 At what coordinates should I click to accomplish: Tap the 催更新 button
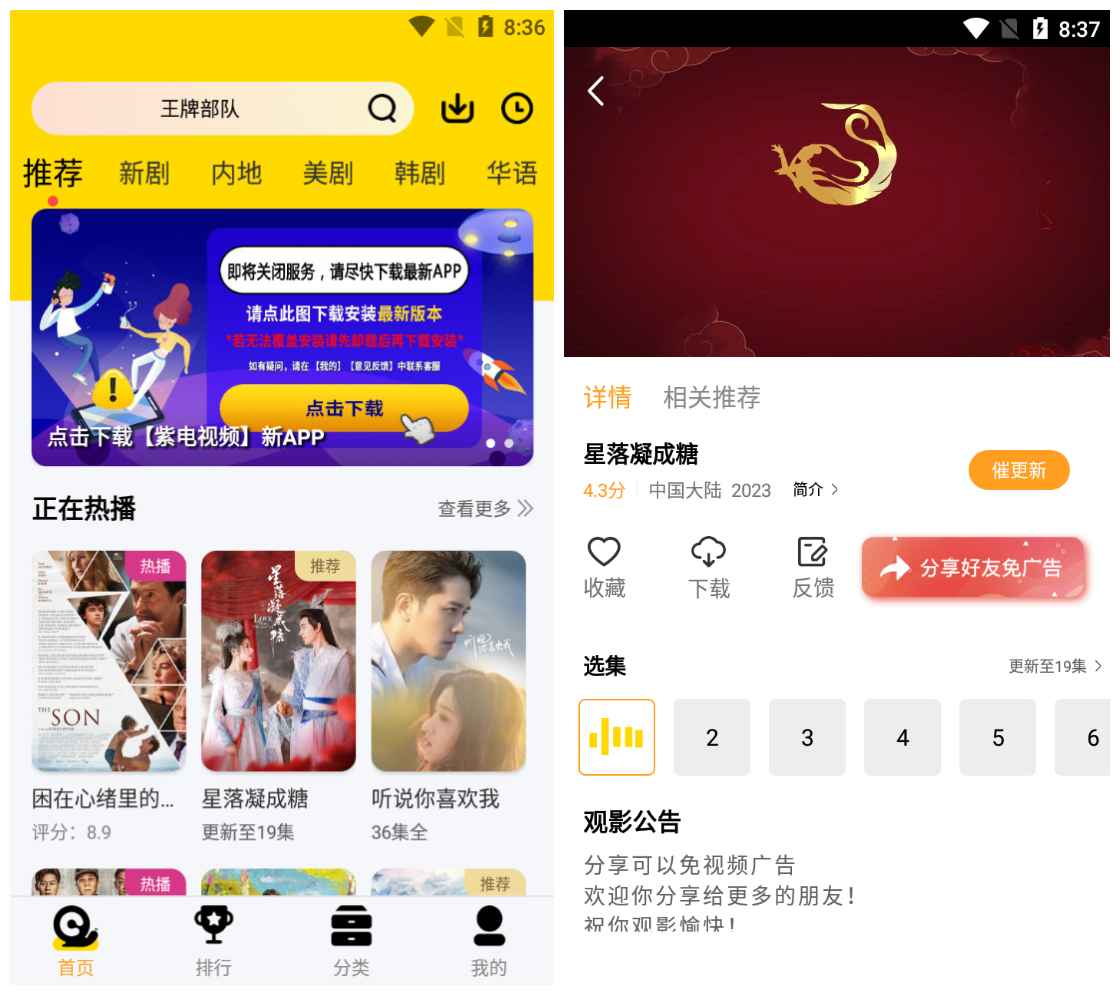[x=1019, y=470]
